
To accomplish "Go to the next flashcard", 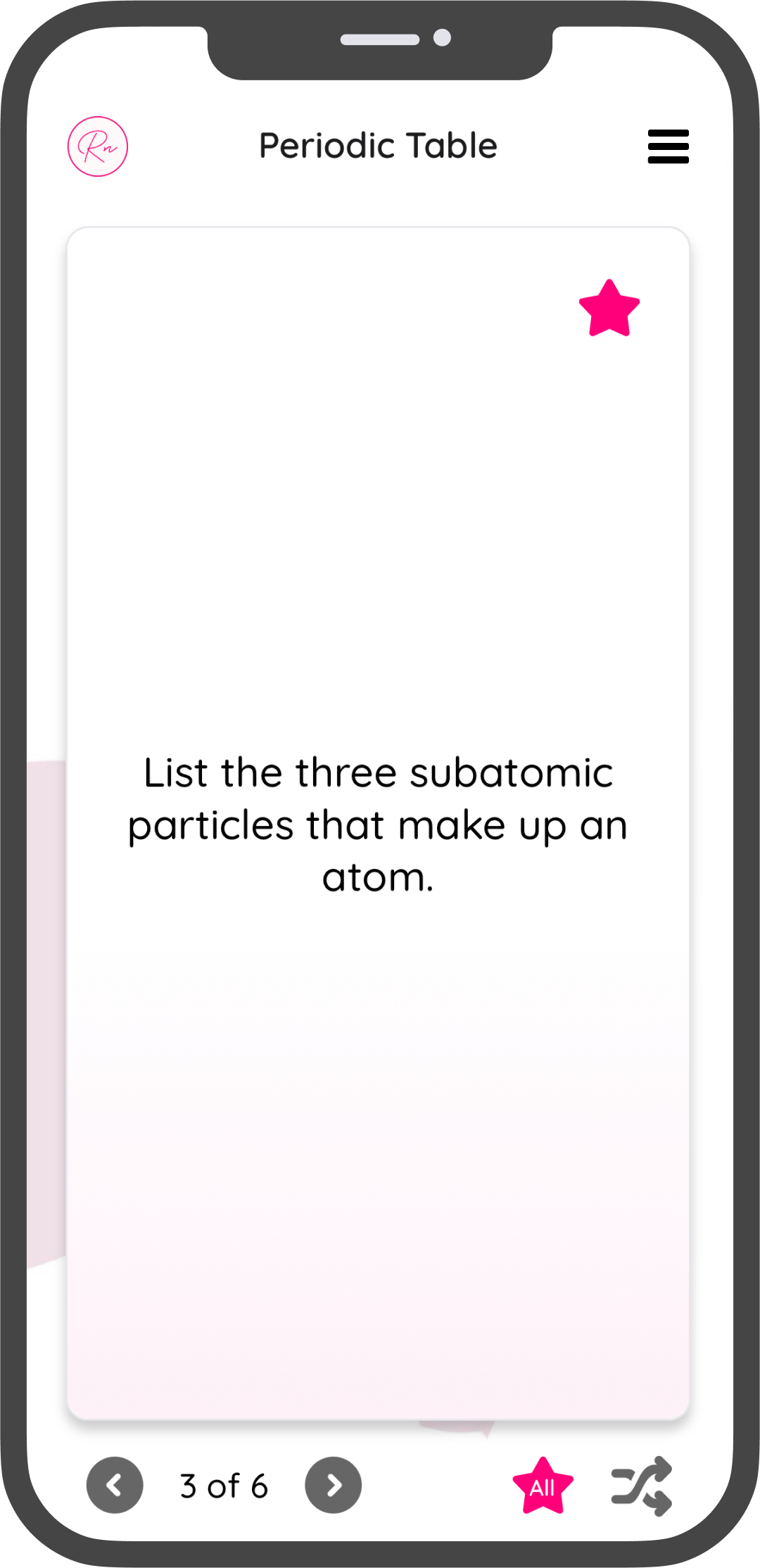I will click(333, 1485).
